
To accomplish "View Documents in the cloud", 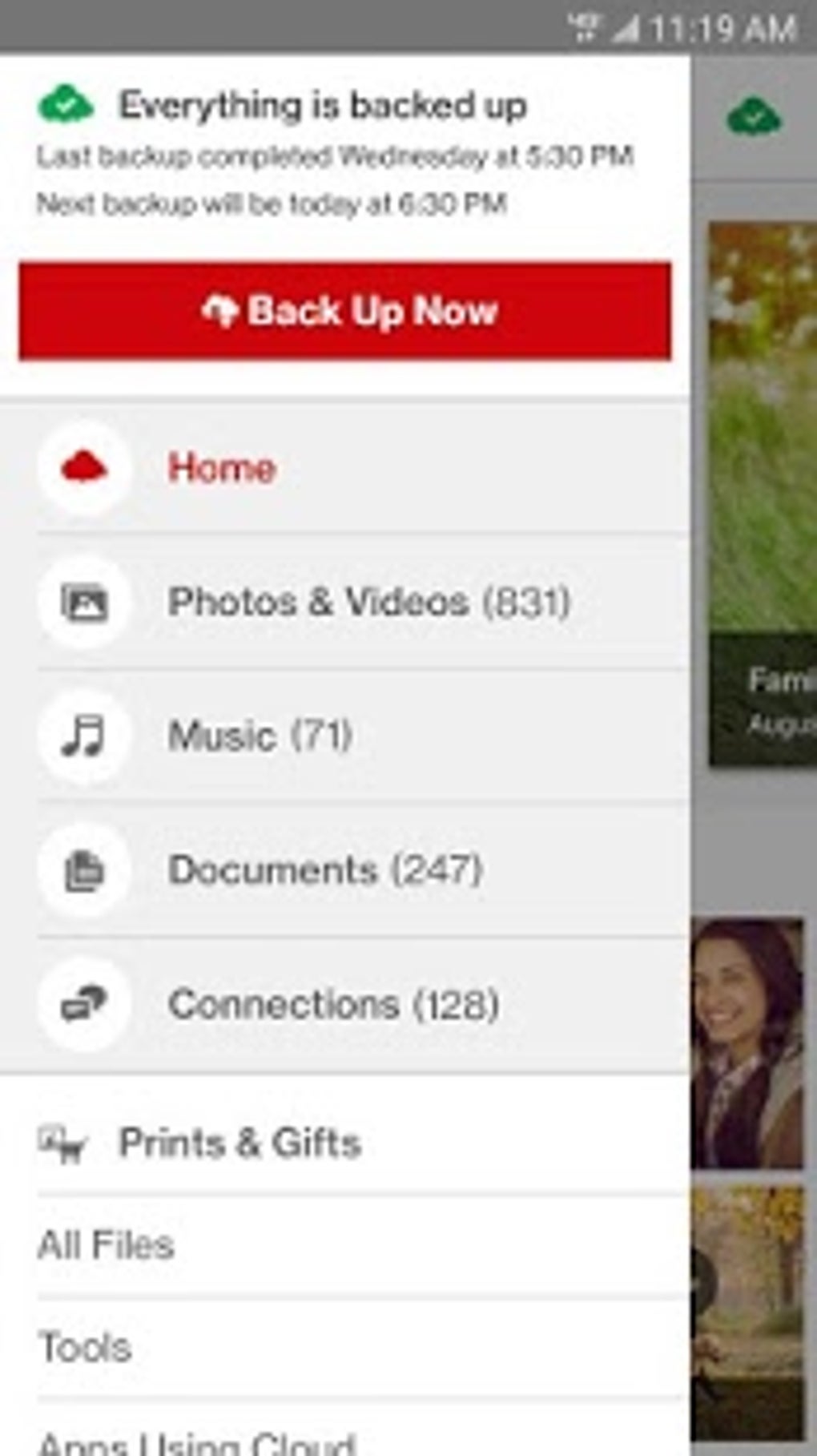I will (324, 870).
